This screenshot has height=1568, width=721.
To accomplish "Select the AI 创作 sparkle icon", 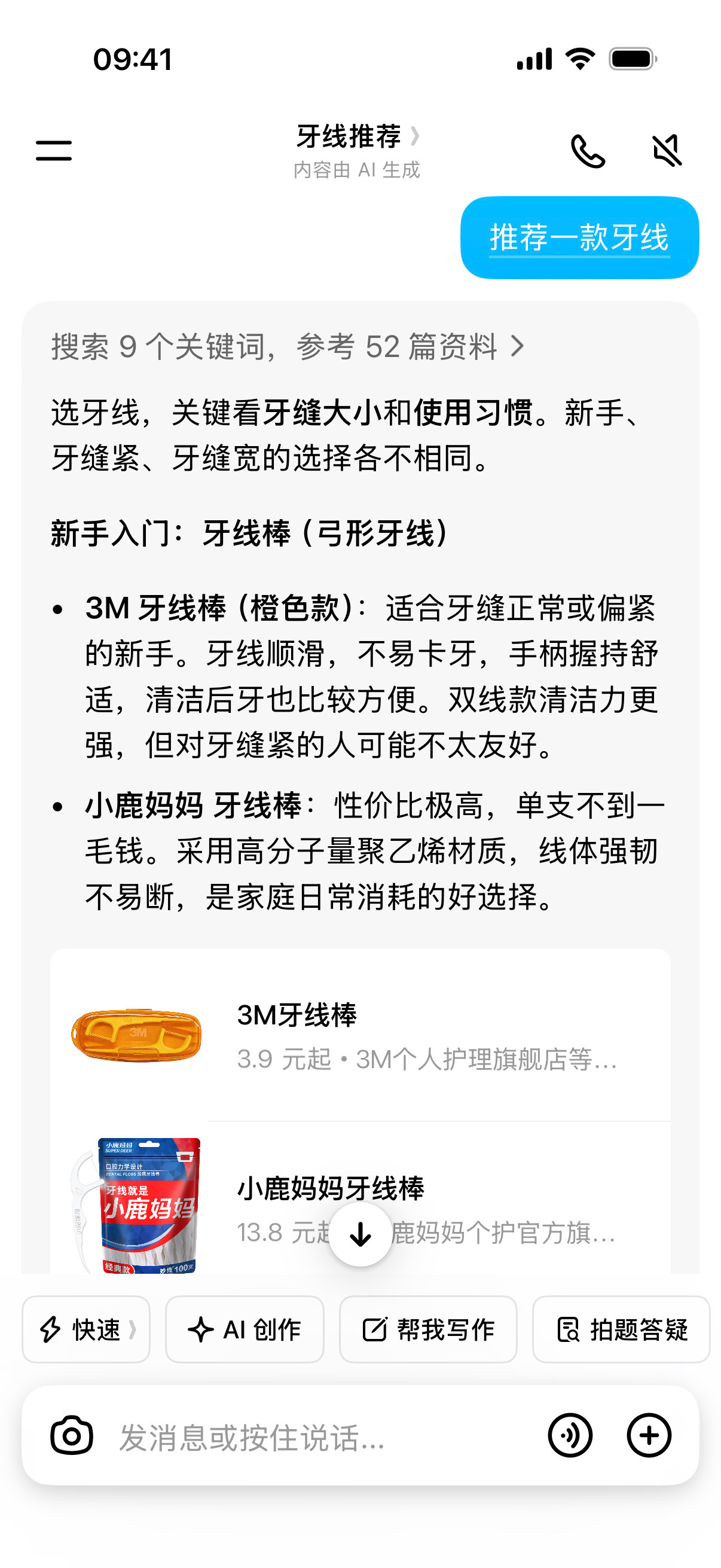I will [201, 1330].
